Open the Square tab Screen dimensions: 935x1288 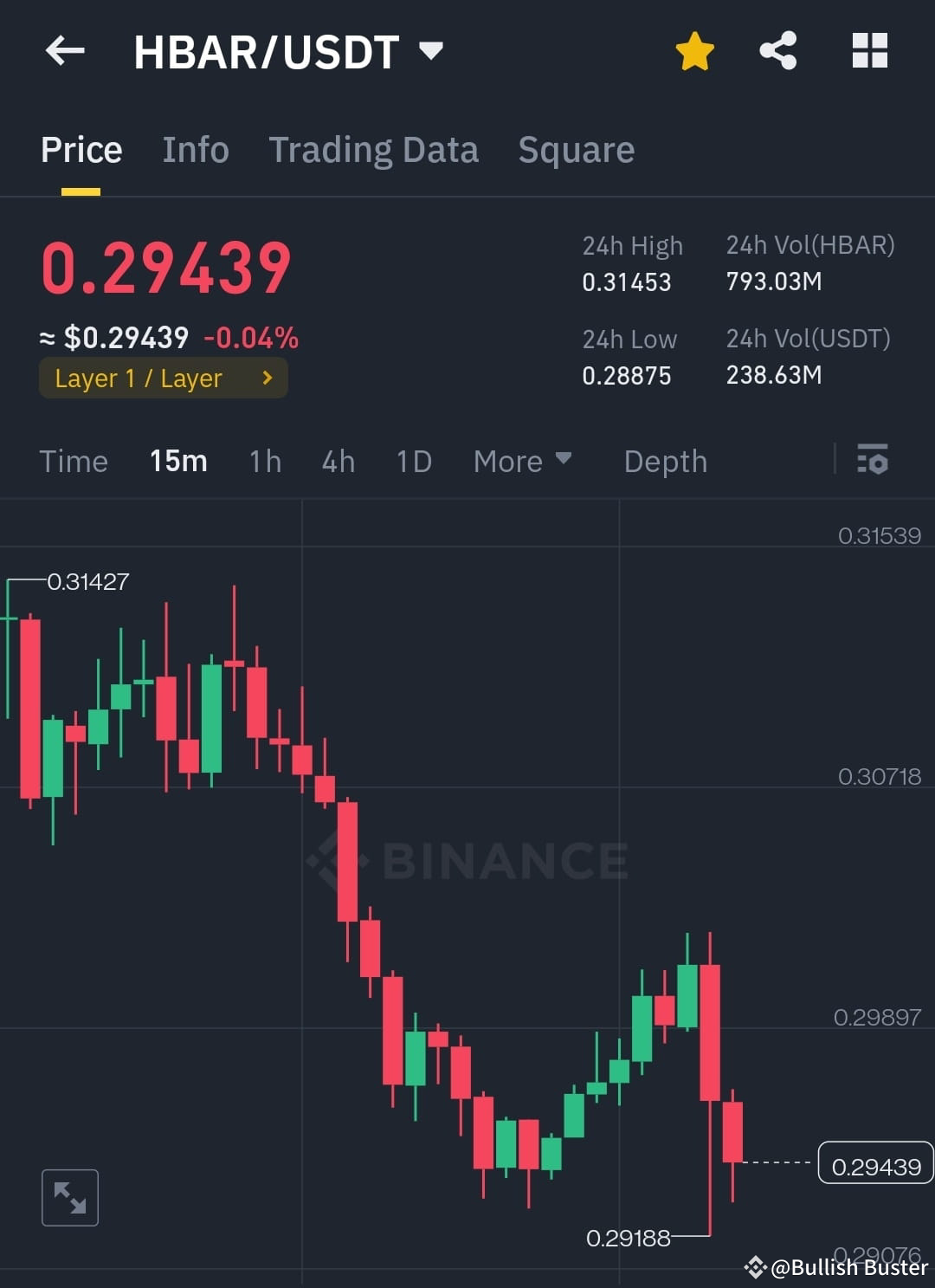tap(576, 149)
